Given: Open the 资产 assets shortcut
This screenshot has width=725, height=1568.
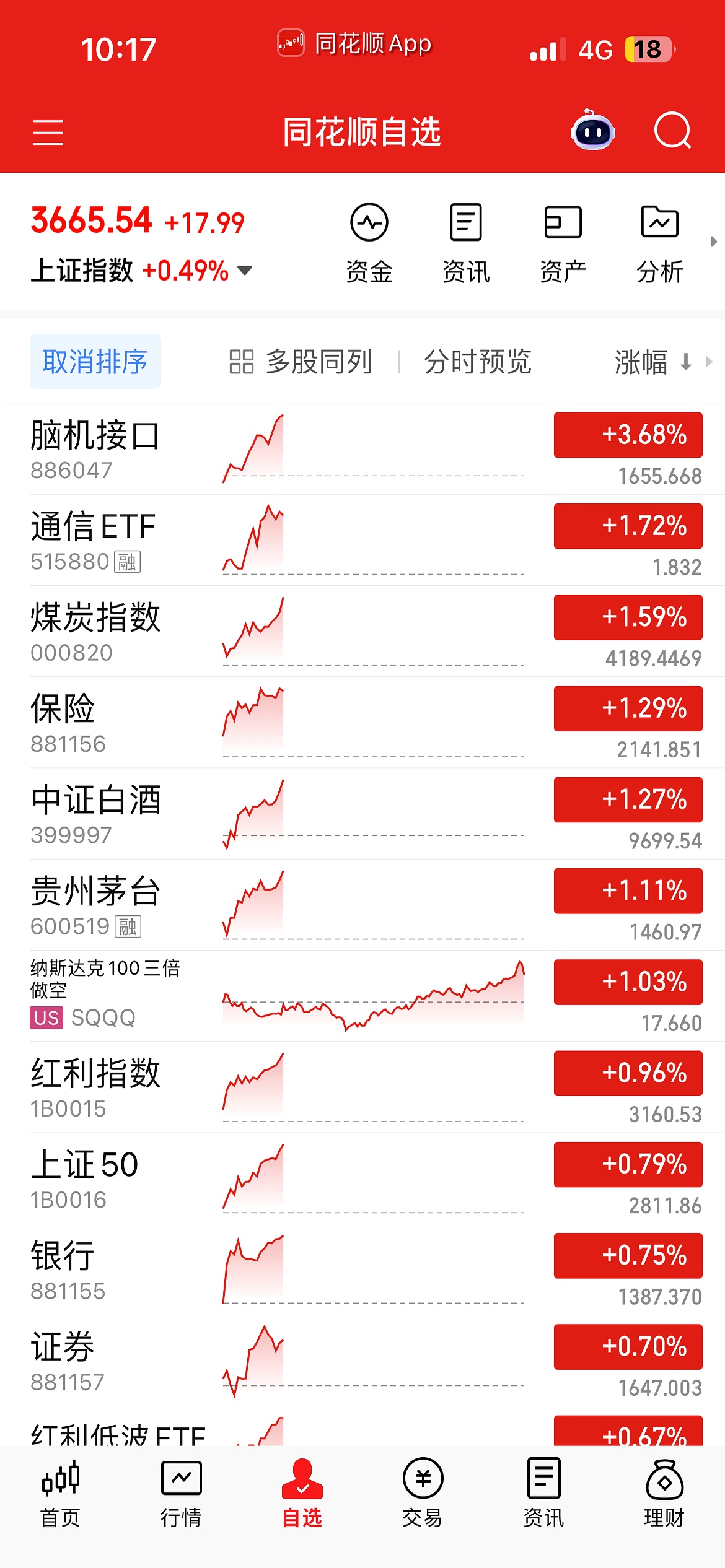Looking at the screenshot, I should (x=563, y=242).
